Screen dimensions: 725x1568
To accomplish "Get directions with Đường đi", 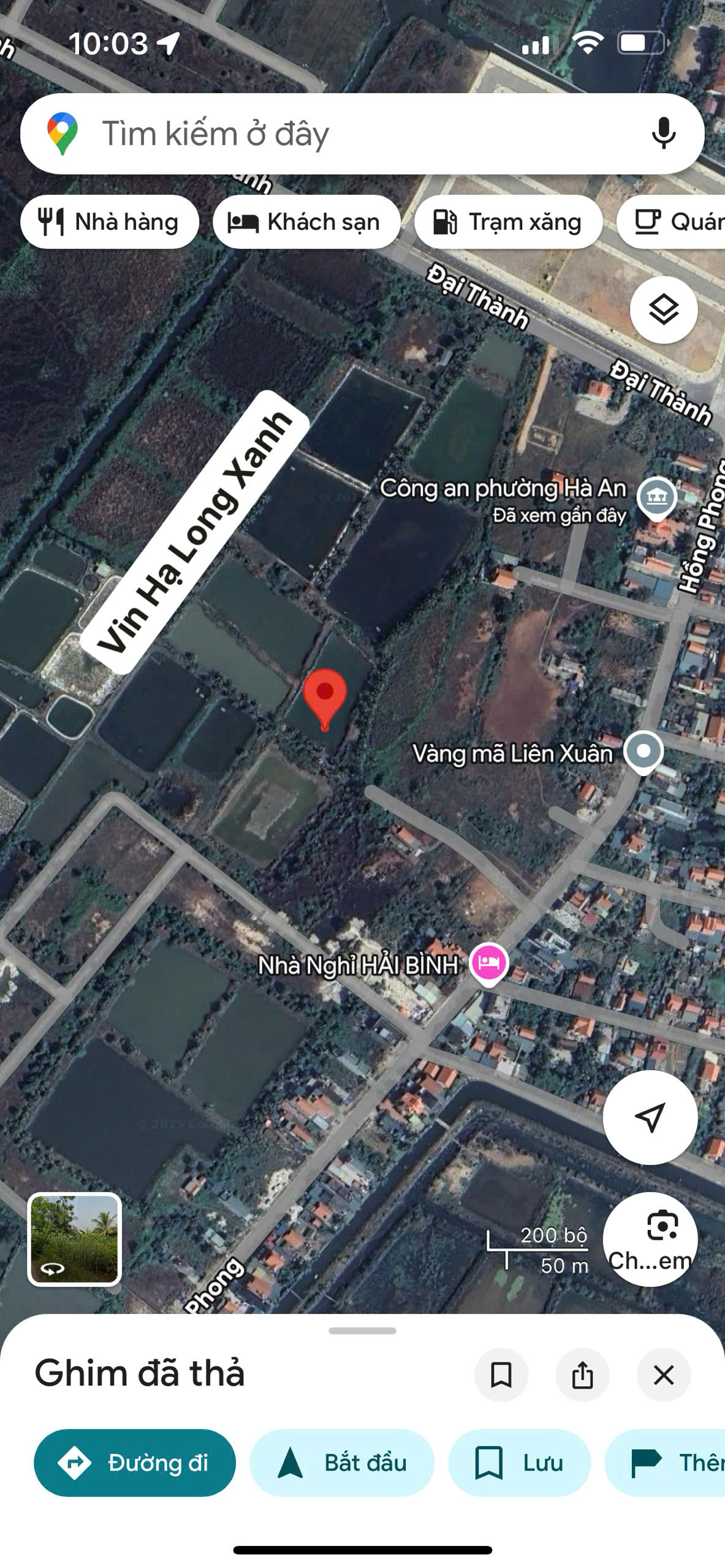I will click(x=135, y=1463).
